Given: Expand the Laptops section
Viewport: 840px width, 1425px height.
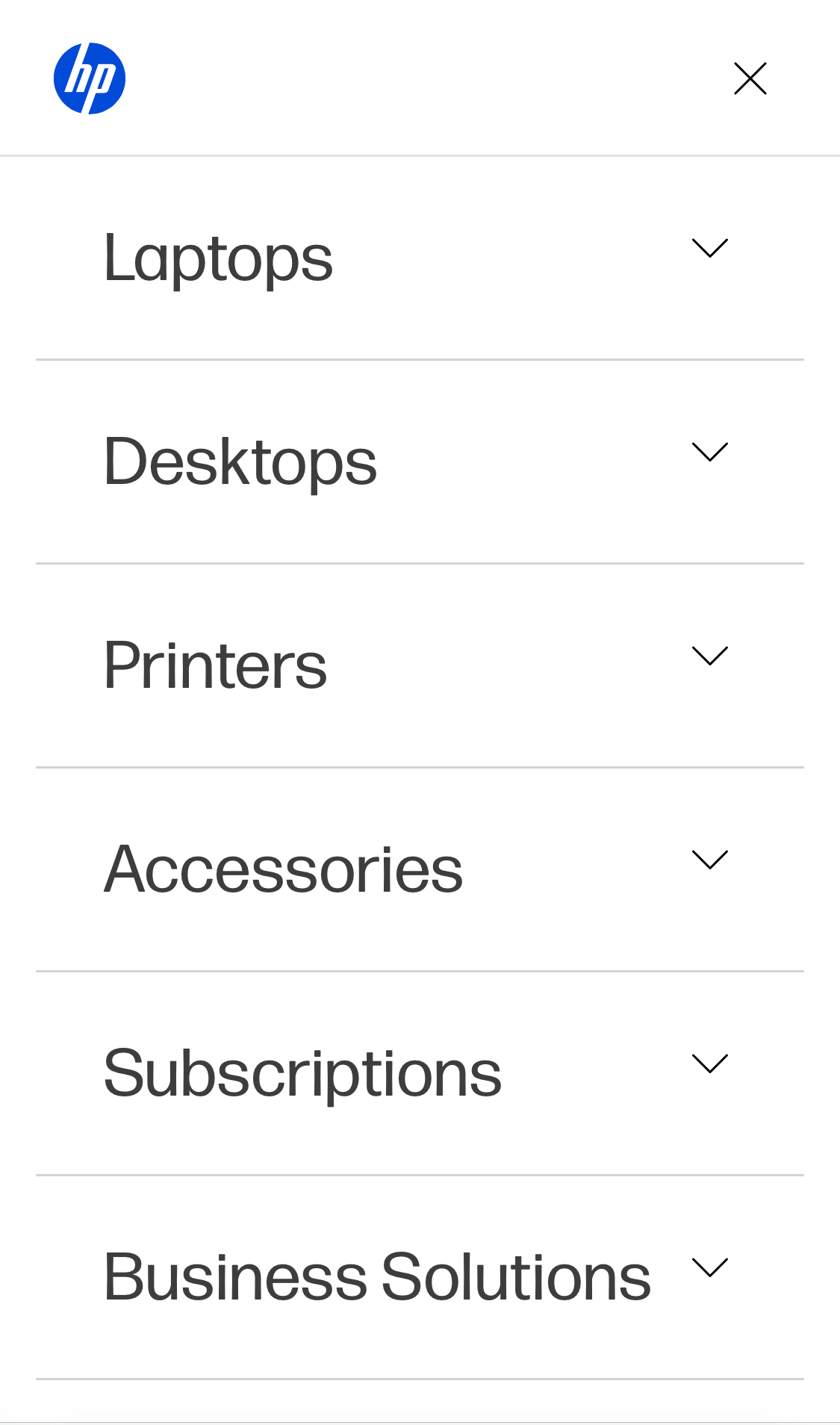Looking at the screenshot, I should pyautogui.click(x=709, y=249).
